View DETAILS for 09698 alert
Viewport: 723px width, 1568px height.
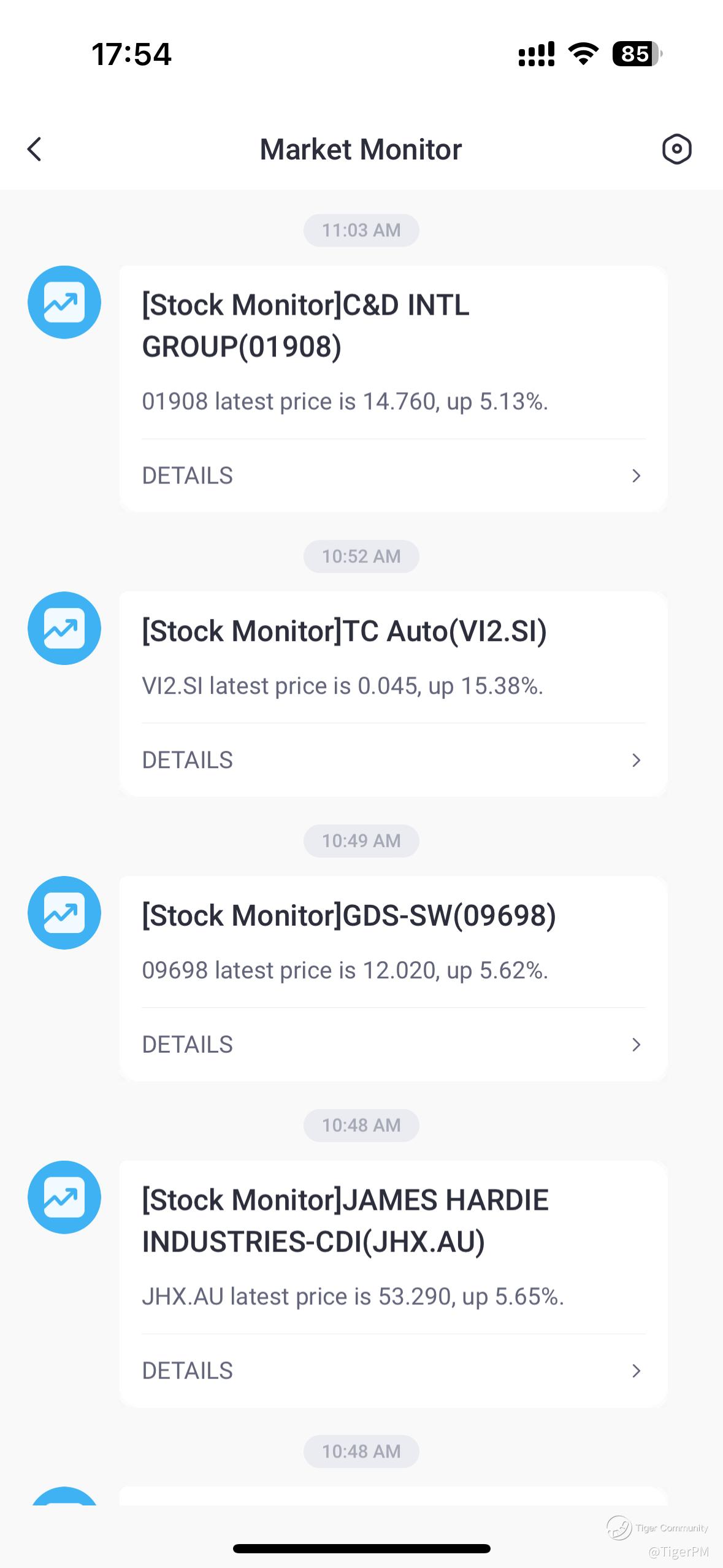click(393, 1045)
